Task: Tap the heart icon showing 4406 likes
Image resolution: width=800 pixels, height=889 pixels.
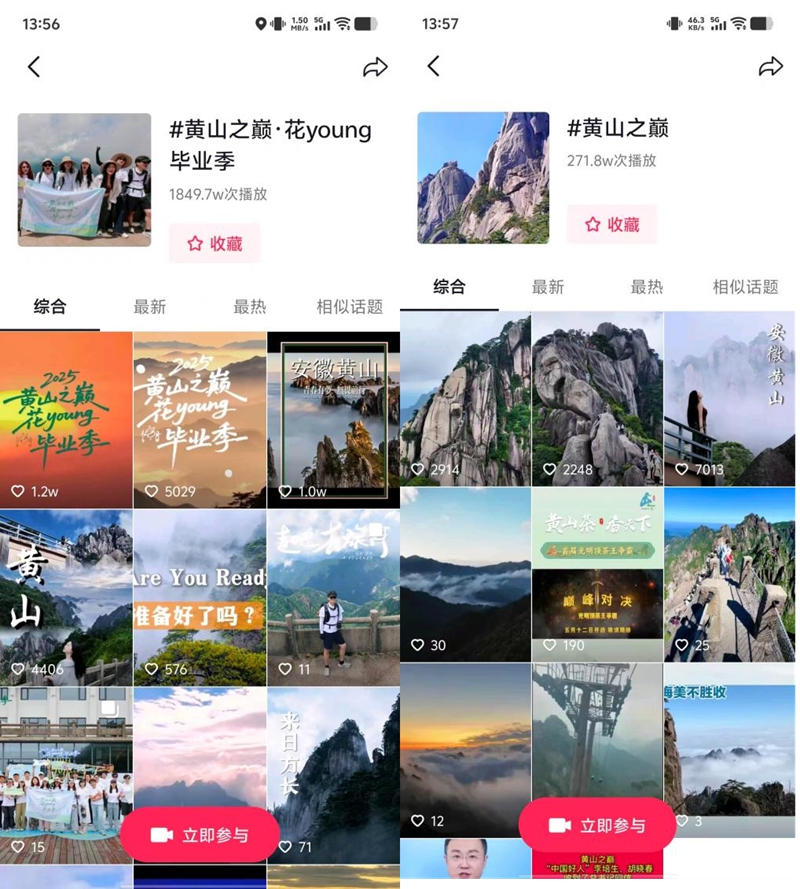Action: coord(19,669)
